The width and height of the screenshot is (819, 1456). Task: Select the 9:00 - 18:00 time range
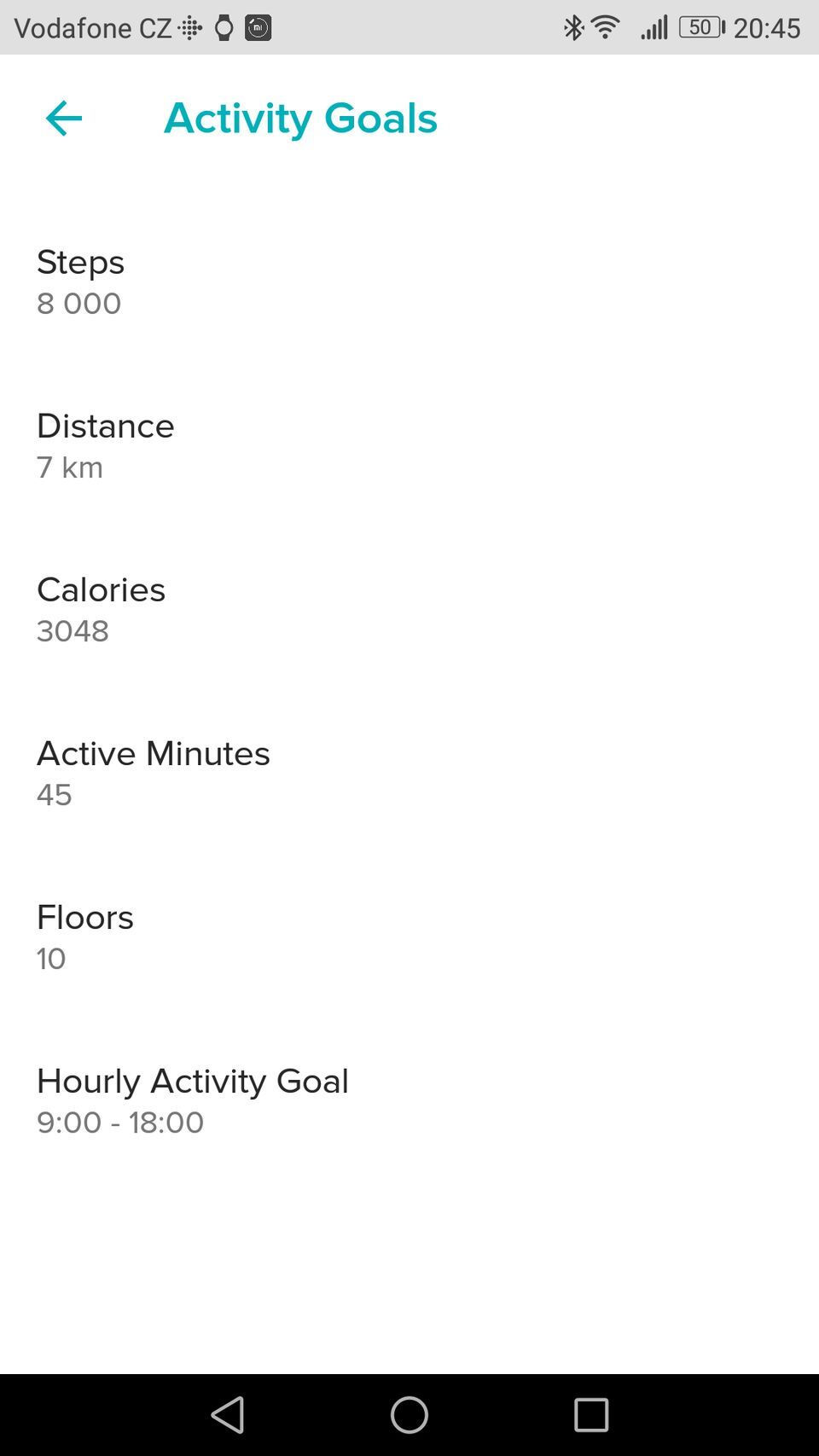(x=119, y=1122)
